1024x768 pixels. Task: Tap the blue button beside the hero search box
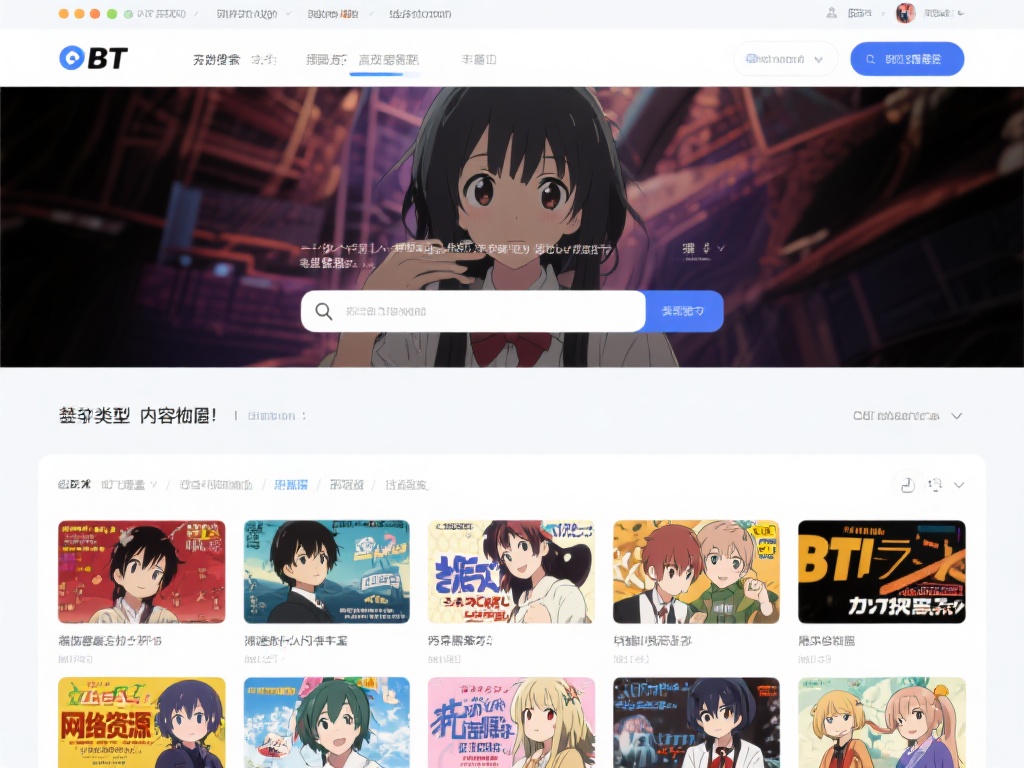click(684, 311)
